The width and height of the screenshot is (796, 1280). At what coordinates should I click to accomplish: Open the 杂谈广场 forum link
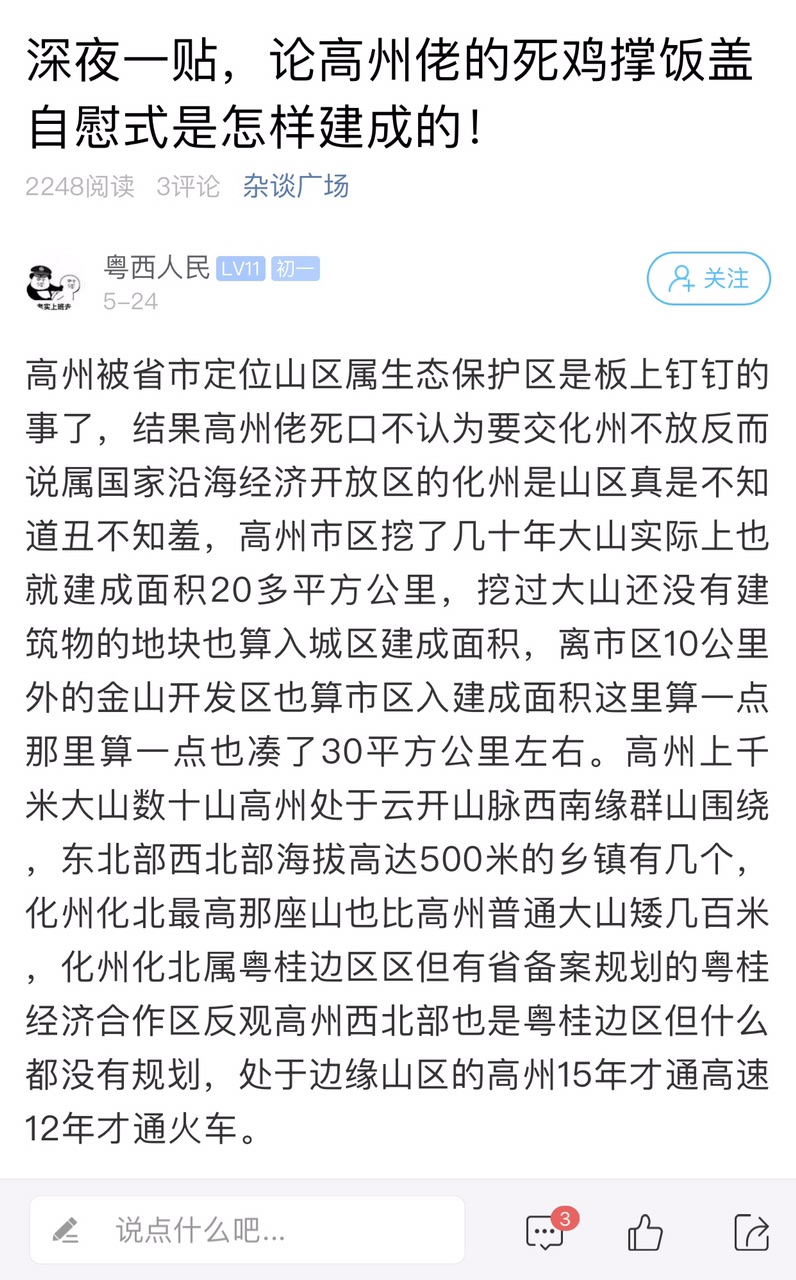click(295, 186)
